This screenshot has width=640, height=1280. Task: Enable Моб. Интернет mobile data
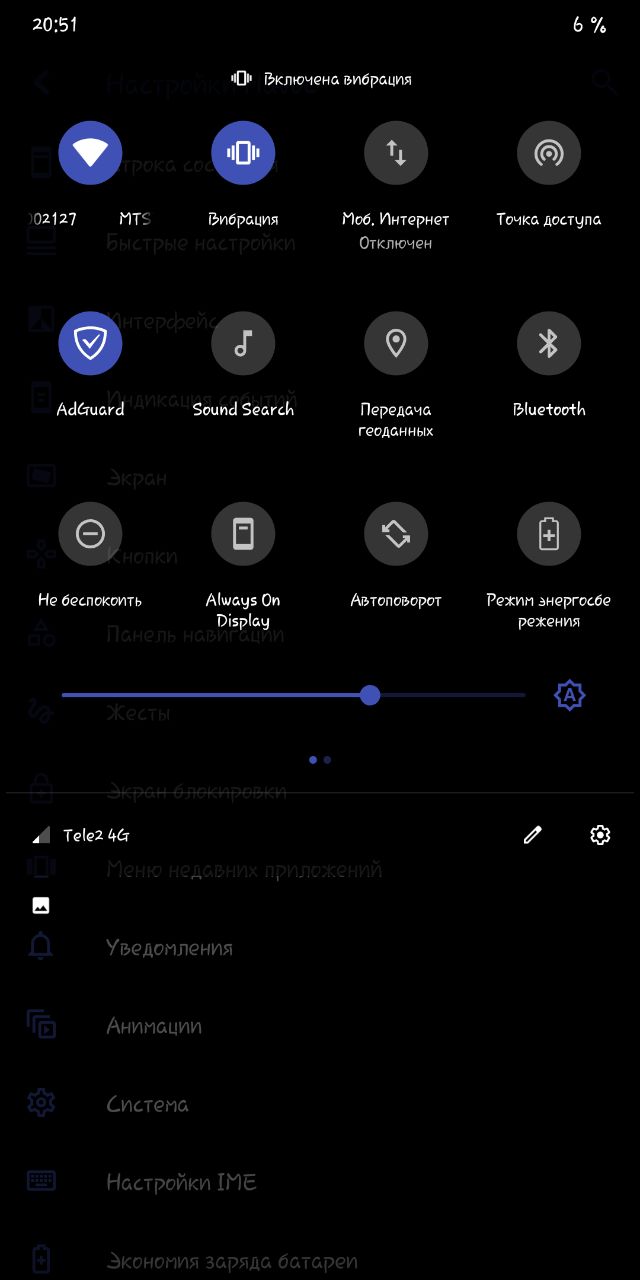pos(396,153)
